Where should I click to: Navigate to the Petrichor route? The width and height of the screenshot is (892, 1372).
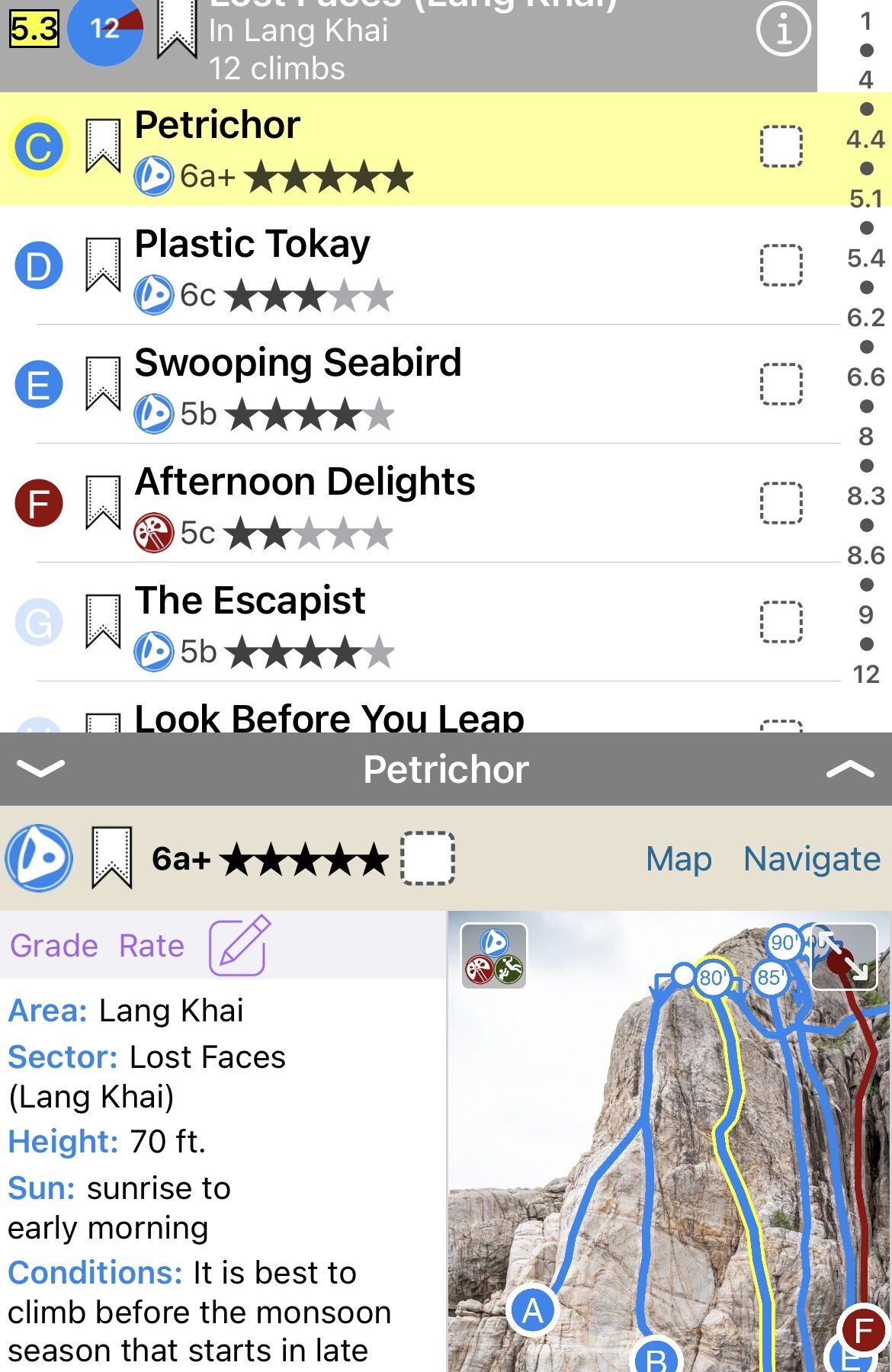click(811, 859)
